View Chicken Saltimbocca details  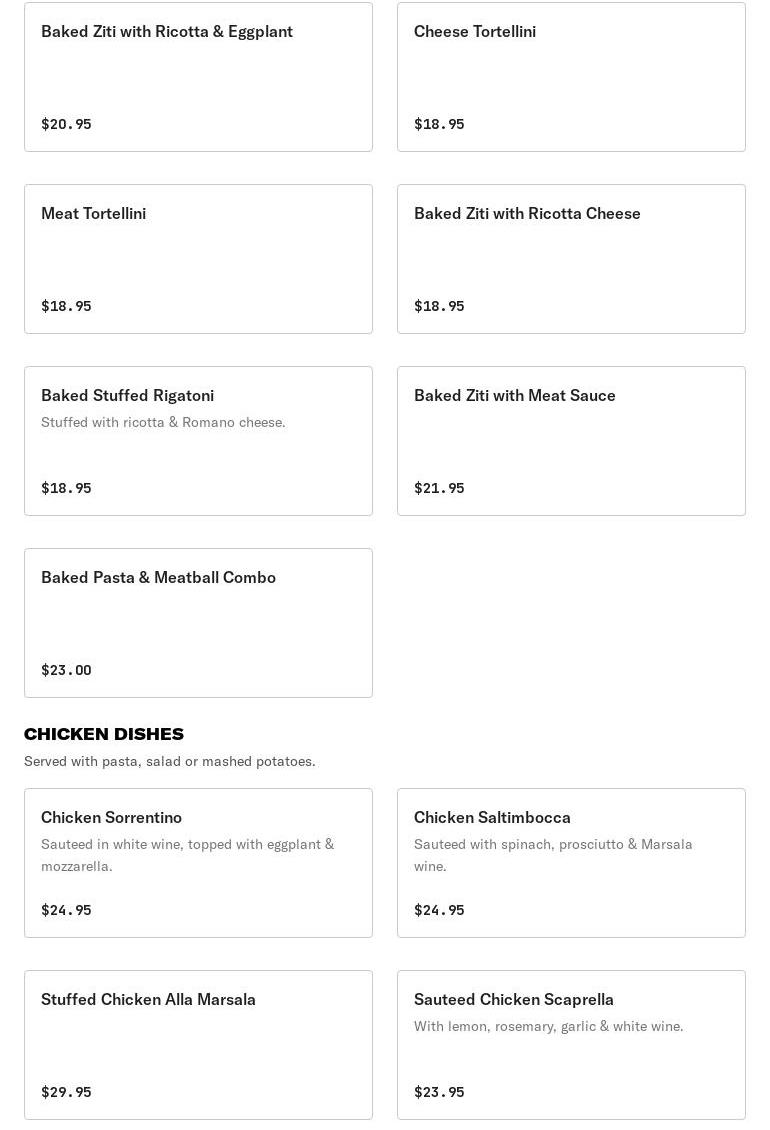(571, 863)
